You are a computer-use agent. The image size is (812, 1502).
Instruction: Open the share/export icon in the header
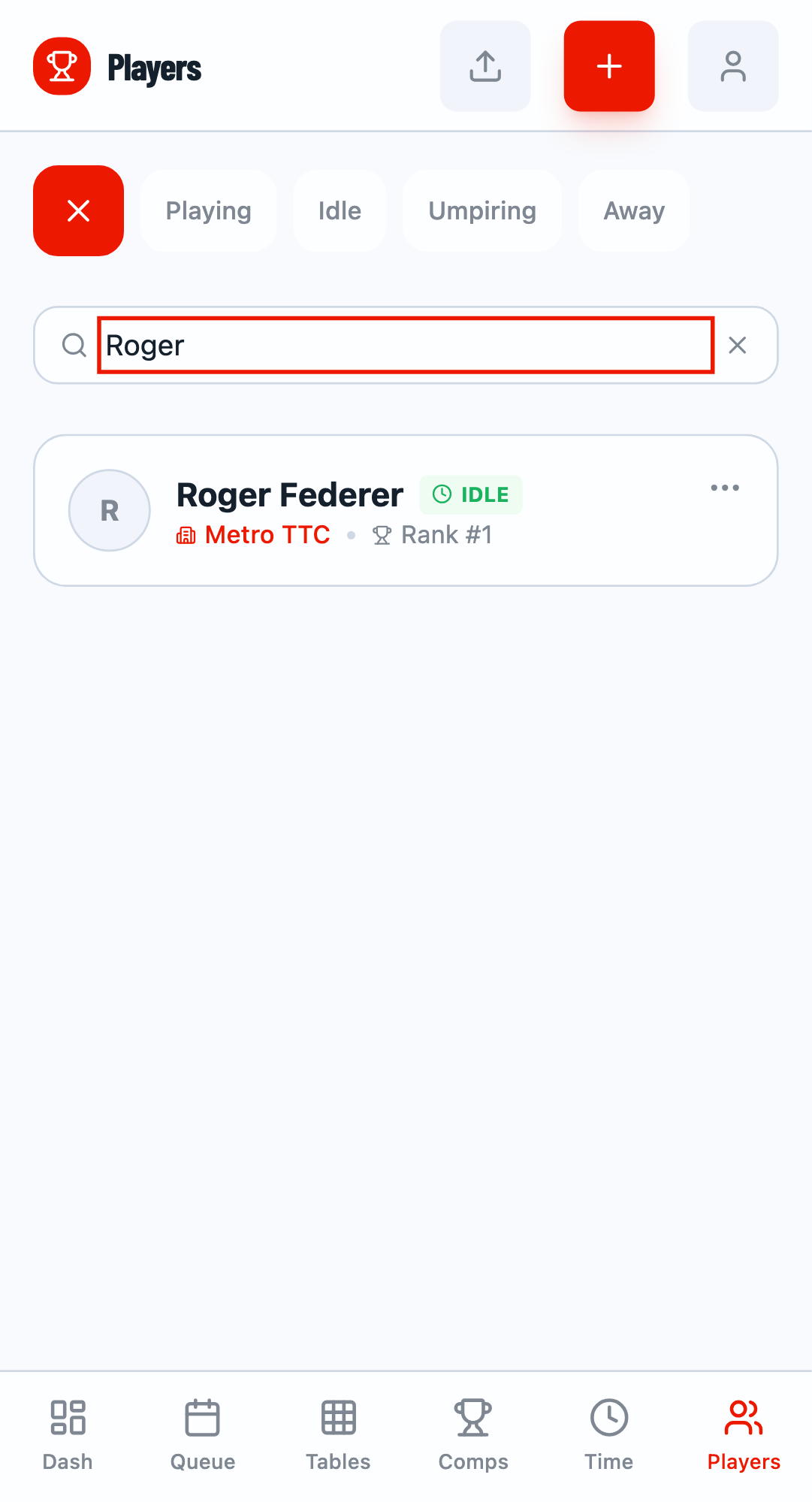484,65
